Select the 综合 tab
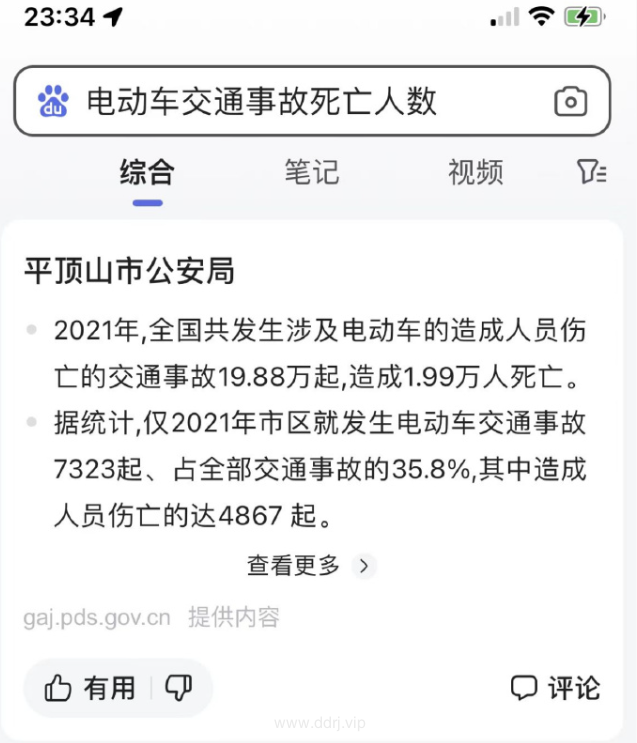The height and width of the screenshot is (743, 637). (147, 172)
